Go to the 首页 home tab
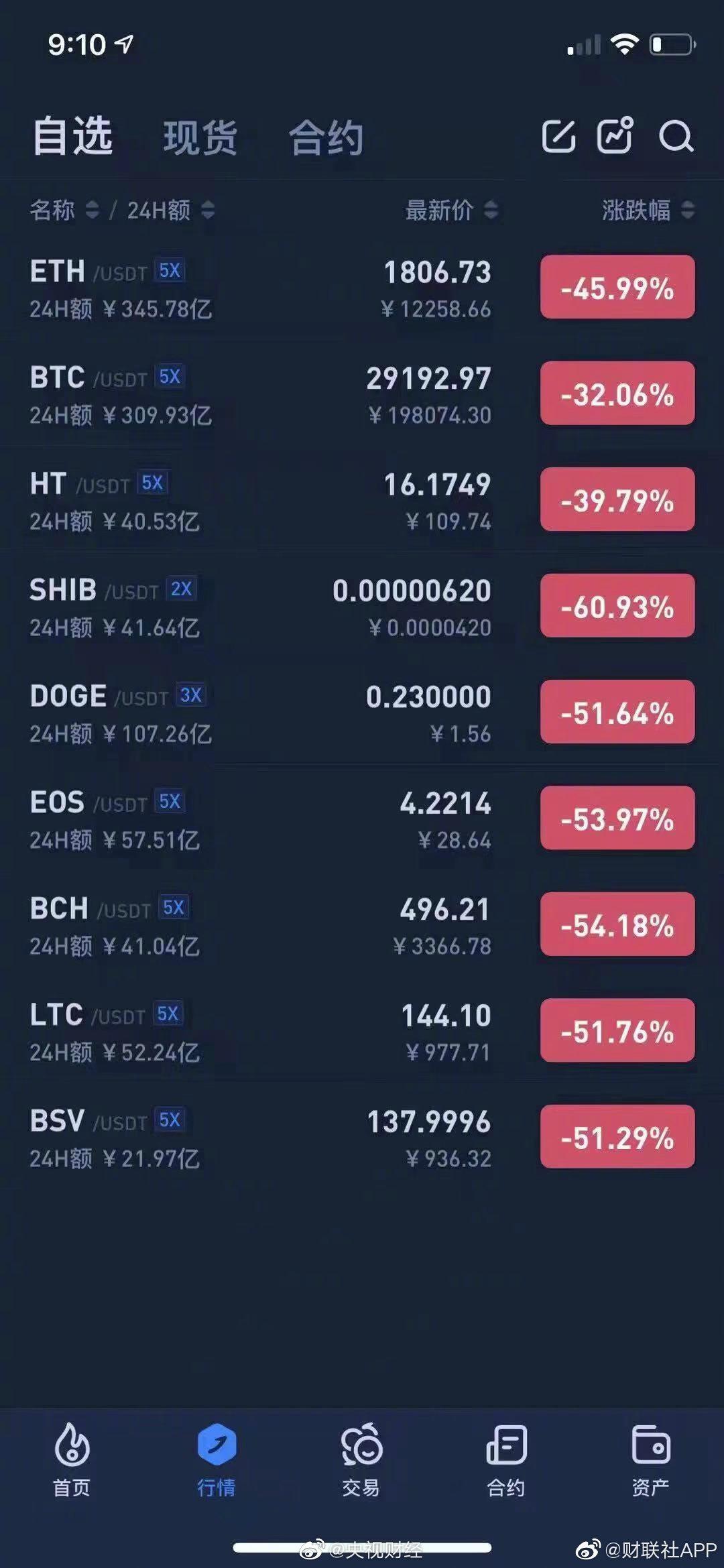The width and height of the screenshot is (724, 1568). coord(72,1461)
